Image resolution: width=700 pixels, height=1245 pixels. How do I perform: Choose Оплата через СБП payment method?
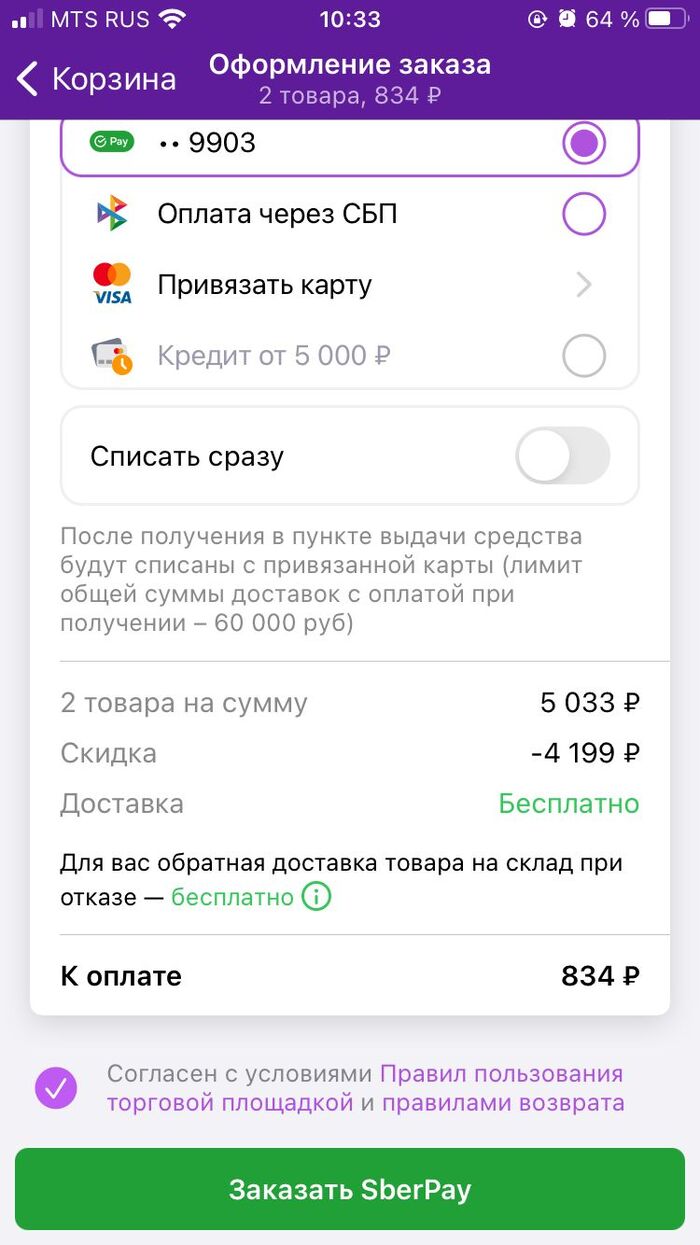[x=583, y=214]
